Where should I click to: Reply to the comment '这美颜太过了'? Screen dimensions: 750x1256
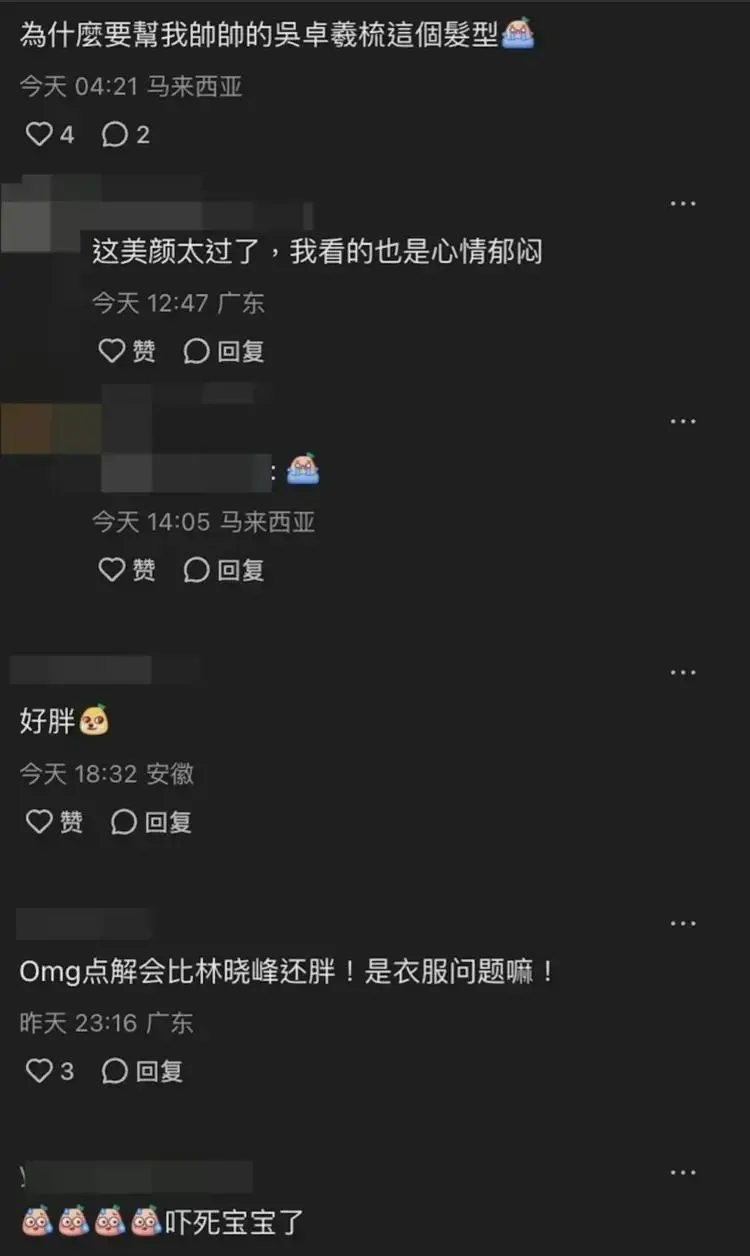(x=224, y=351)
